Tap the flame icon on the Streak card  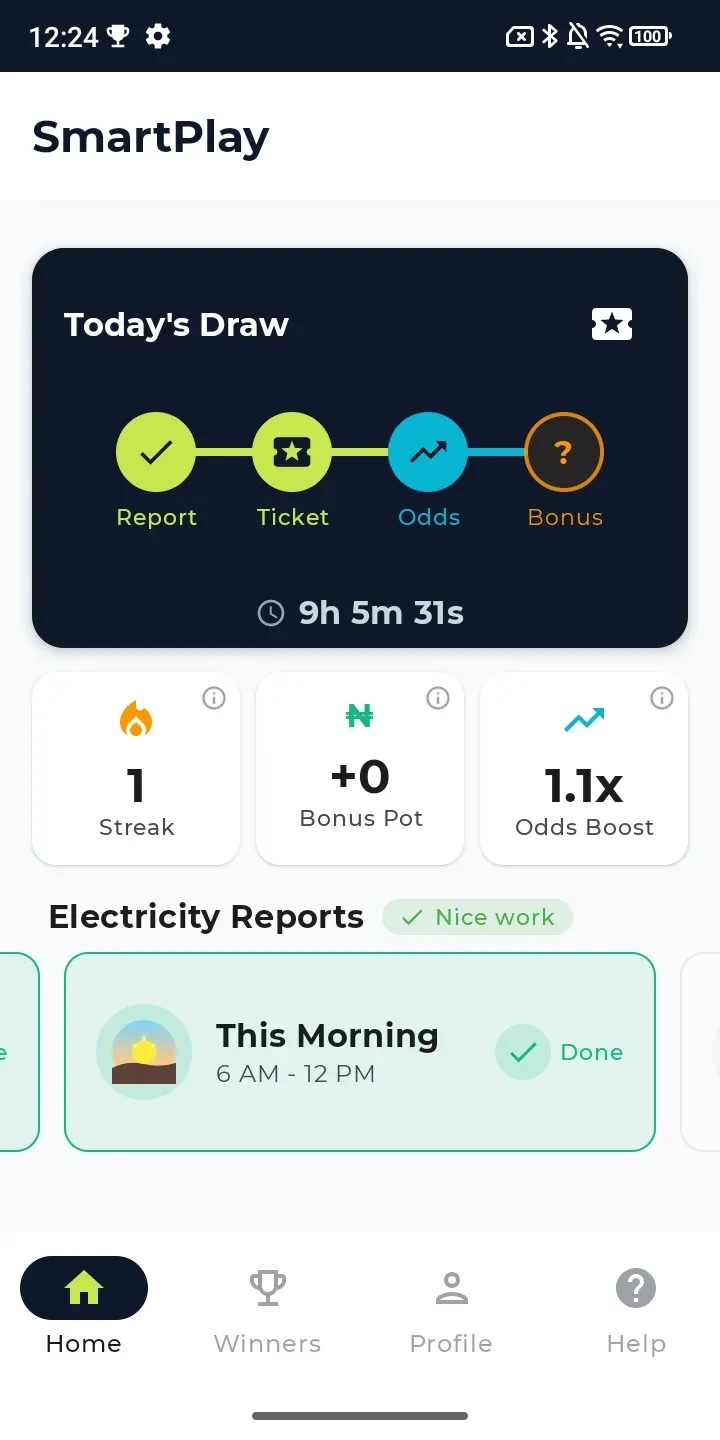pyautogui.click(x=136, y=717)
